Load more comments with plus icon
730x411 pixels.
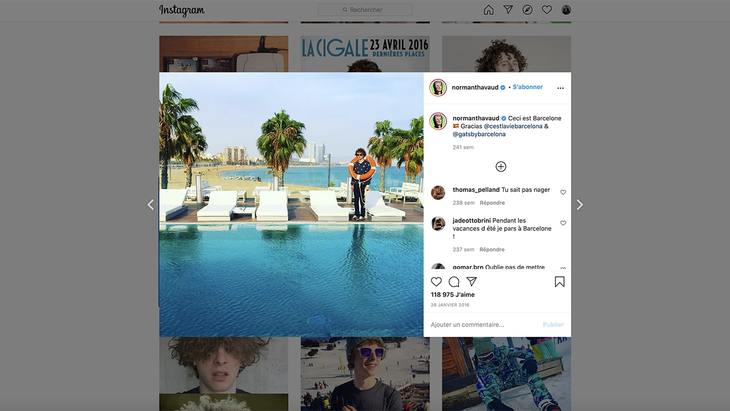(501, 167)
